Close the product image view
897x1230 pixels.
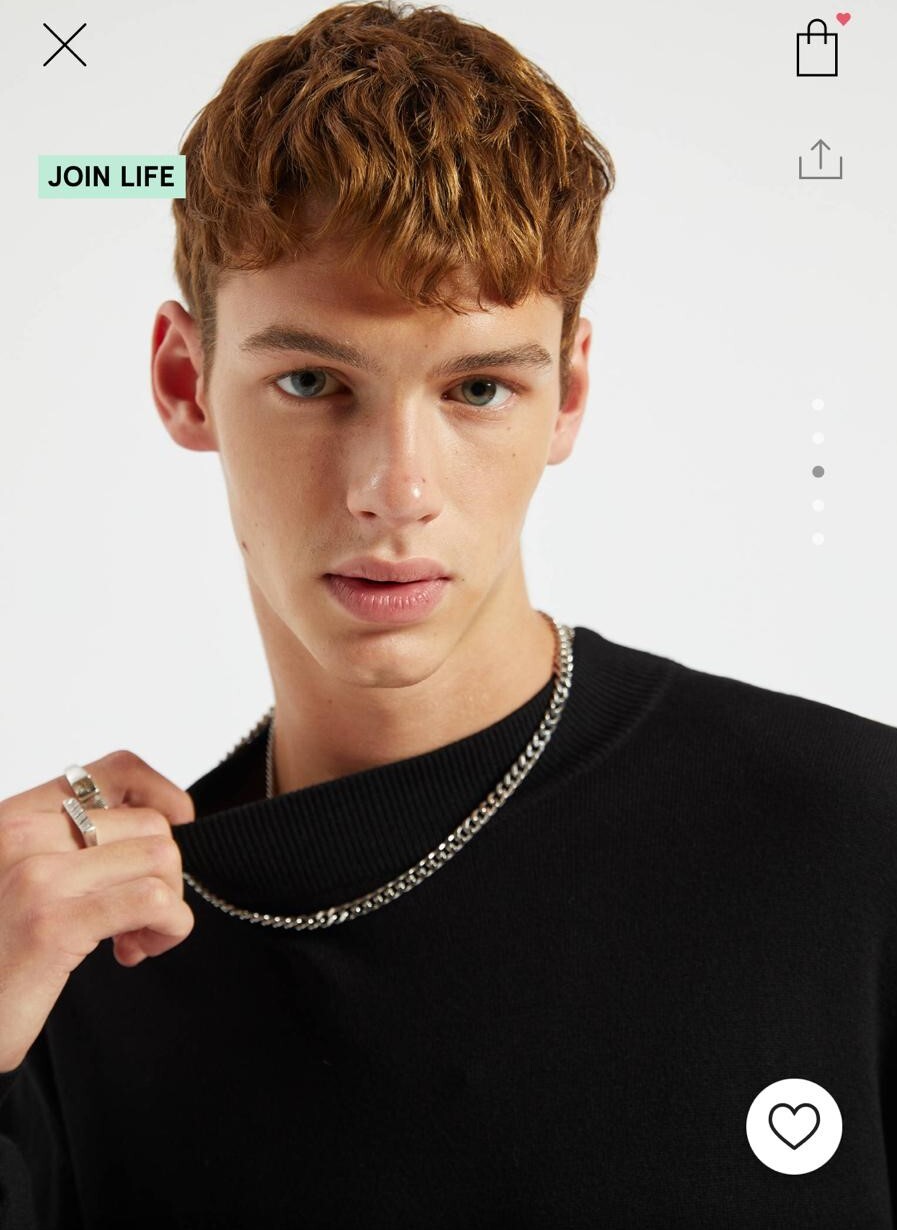[65, 46]
